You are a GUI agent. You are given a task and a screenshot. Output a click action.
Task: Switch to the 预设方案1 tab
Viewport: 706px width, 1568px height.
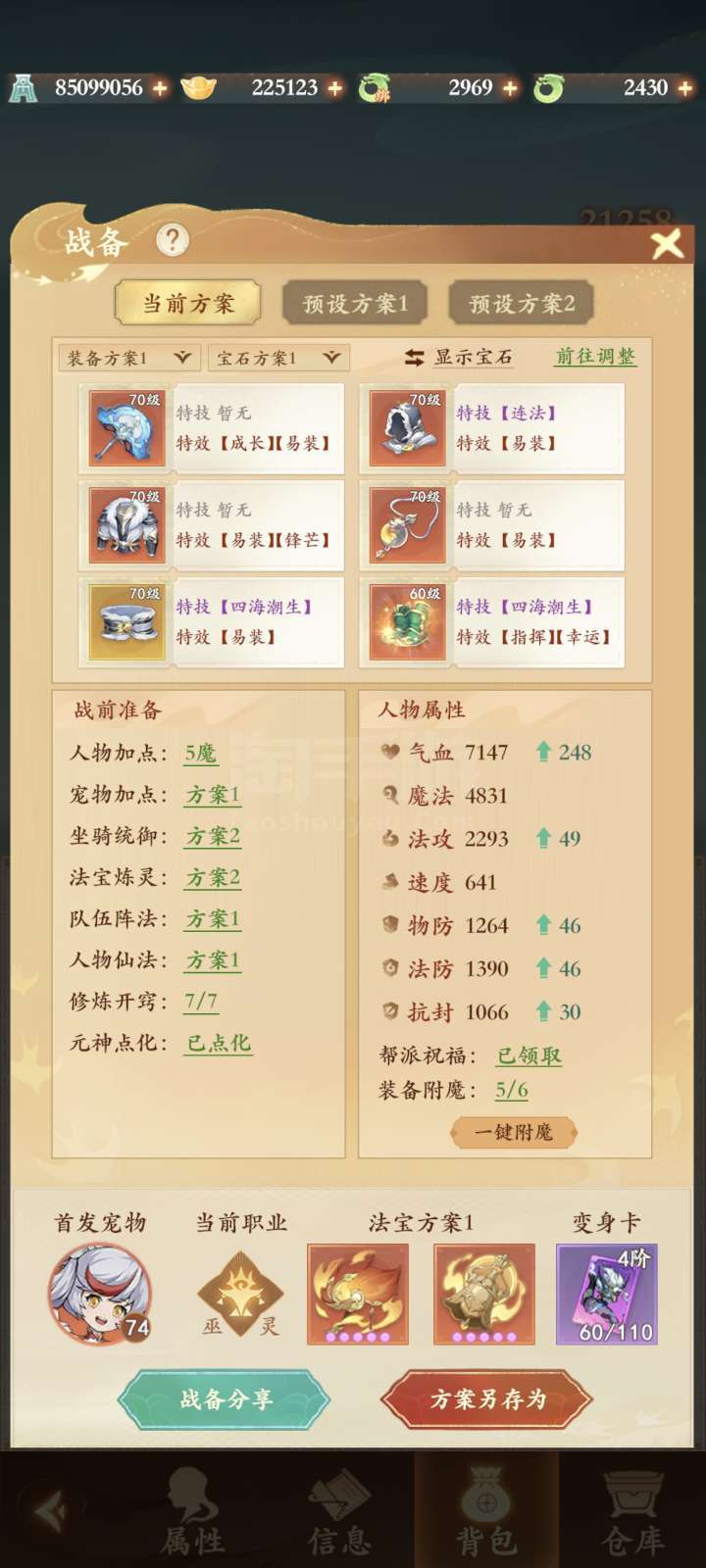pyautogui.click(x=356, y=304)
